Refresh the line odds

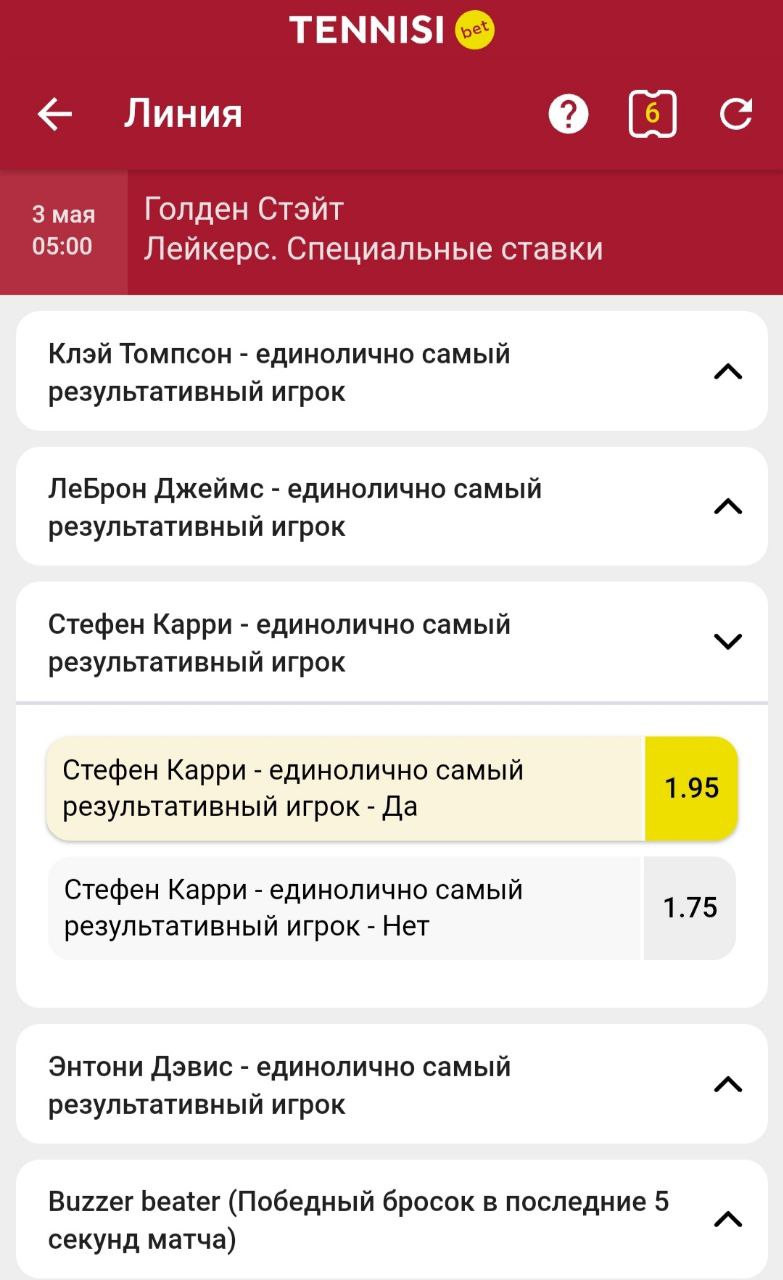[736, 115]
